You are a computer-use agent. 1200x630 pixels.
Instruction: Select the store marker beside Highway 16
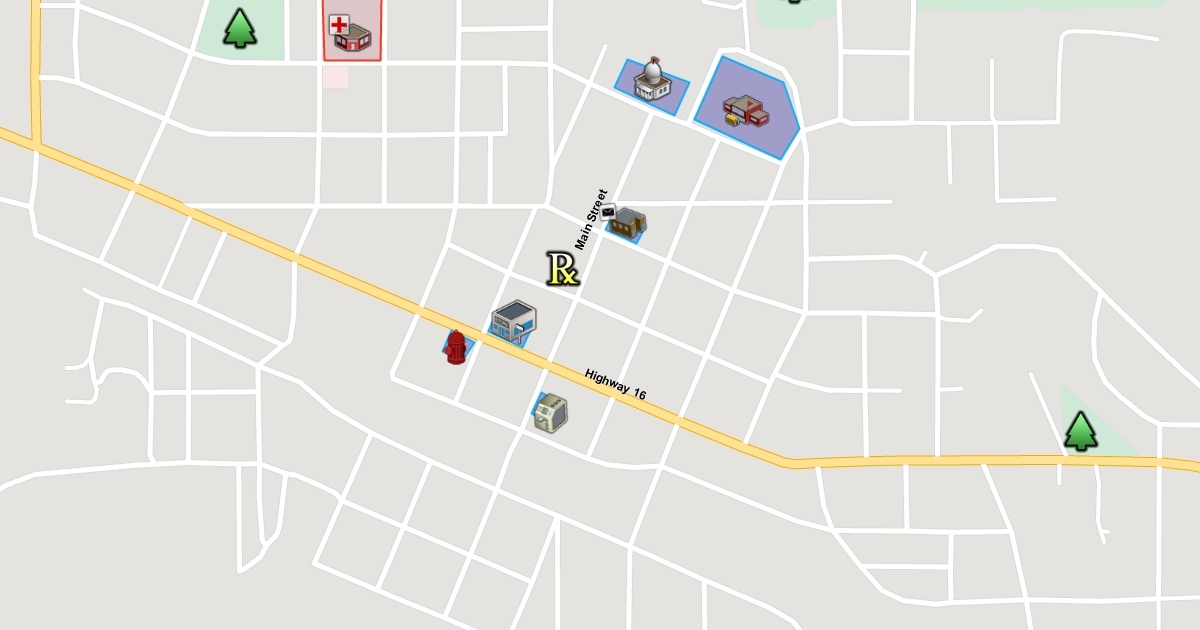point(513,322)
